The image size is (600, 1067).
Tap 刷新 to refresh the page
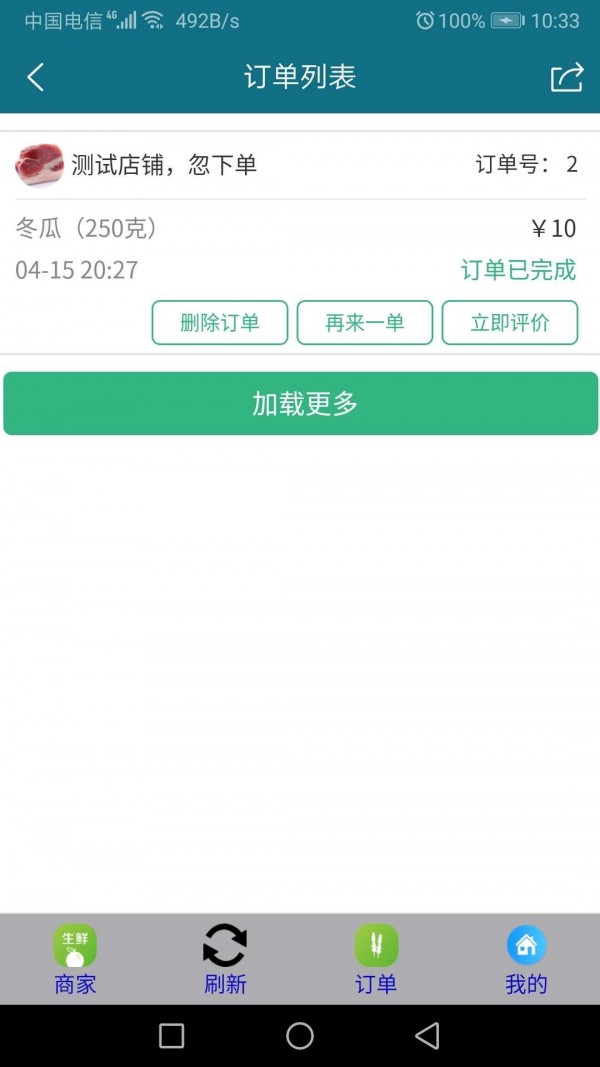click(x=225, y=959)
